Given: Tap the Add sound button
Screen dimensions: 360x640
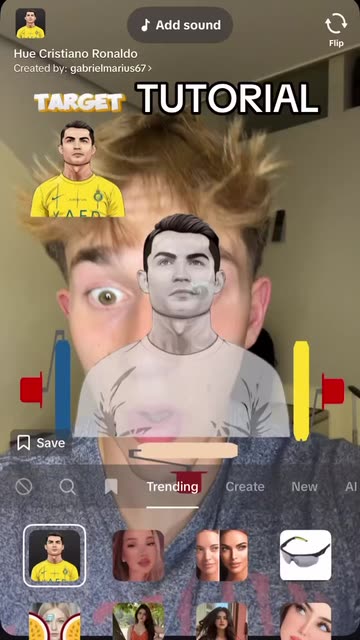Looking at the screenshot, I should [180, 25].
